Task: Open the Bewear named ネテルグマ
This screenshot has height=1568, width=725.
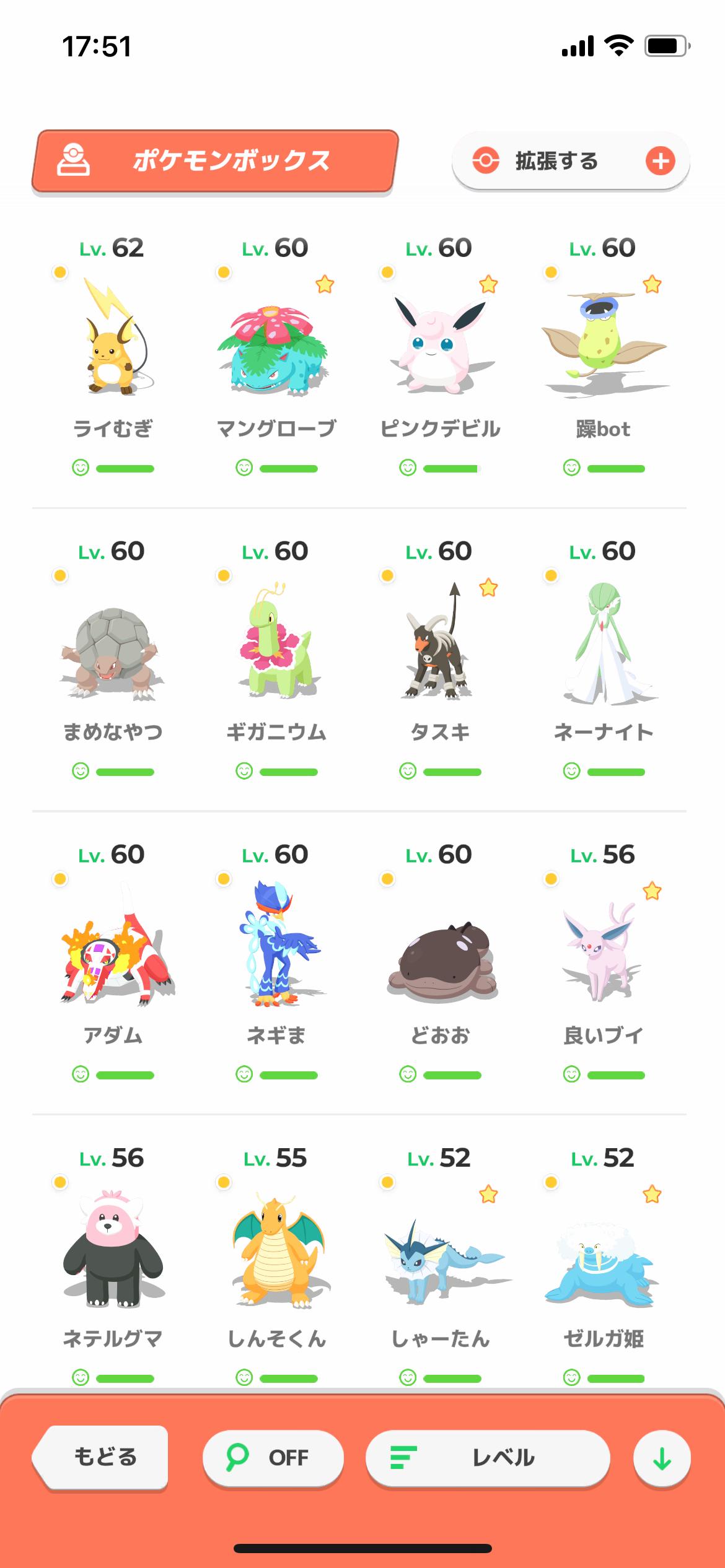Action: (x=113, y=1251)
